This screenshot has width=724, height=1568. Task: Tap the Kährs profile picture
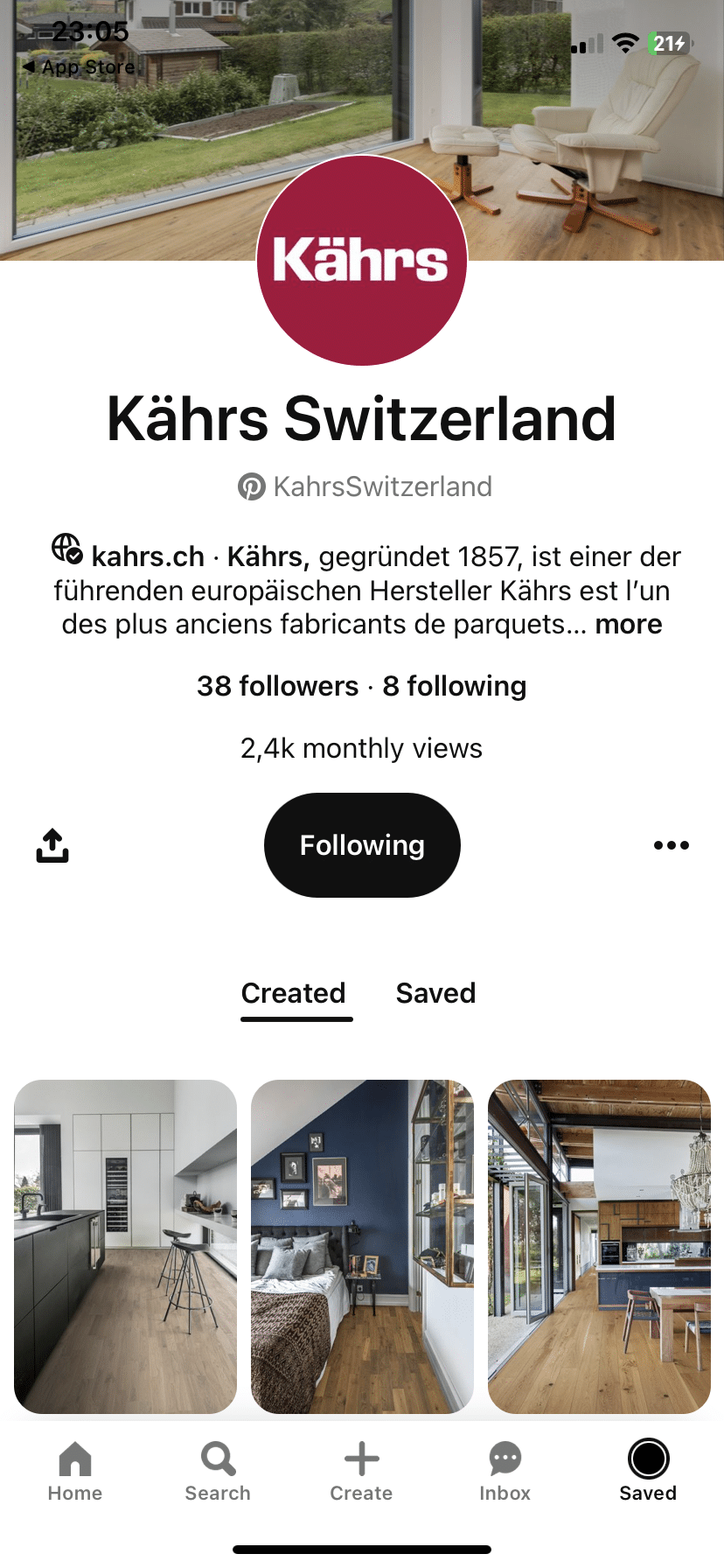(x=361, y=262)
